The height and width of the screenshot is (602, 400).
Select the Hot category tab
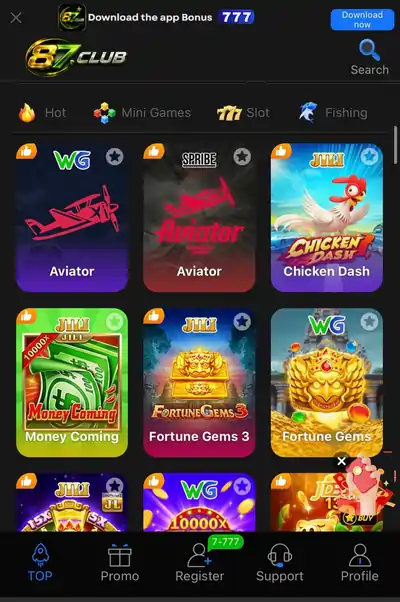[x=43, y=113]
